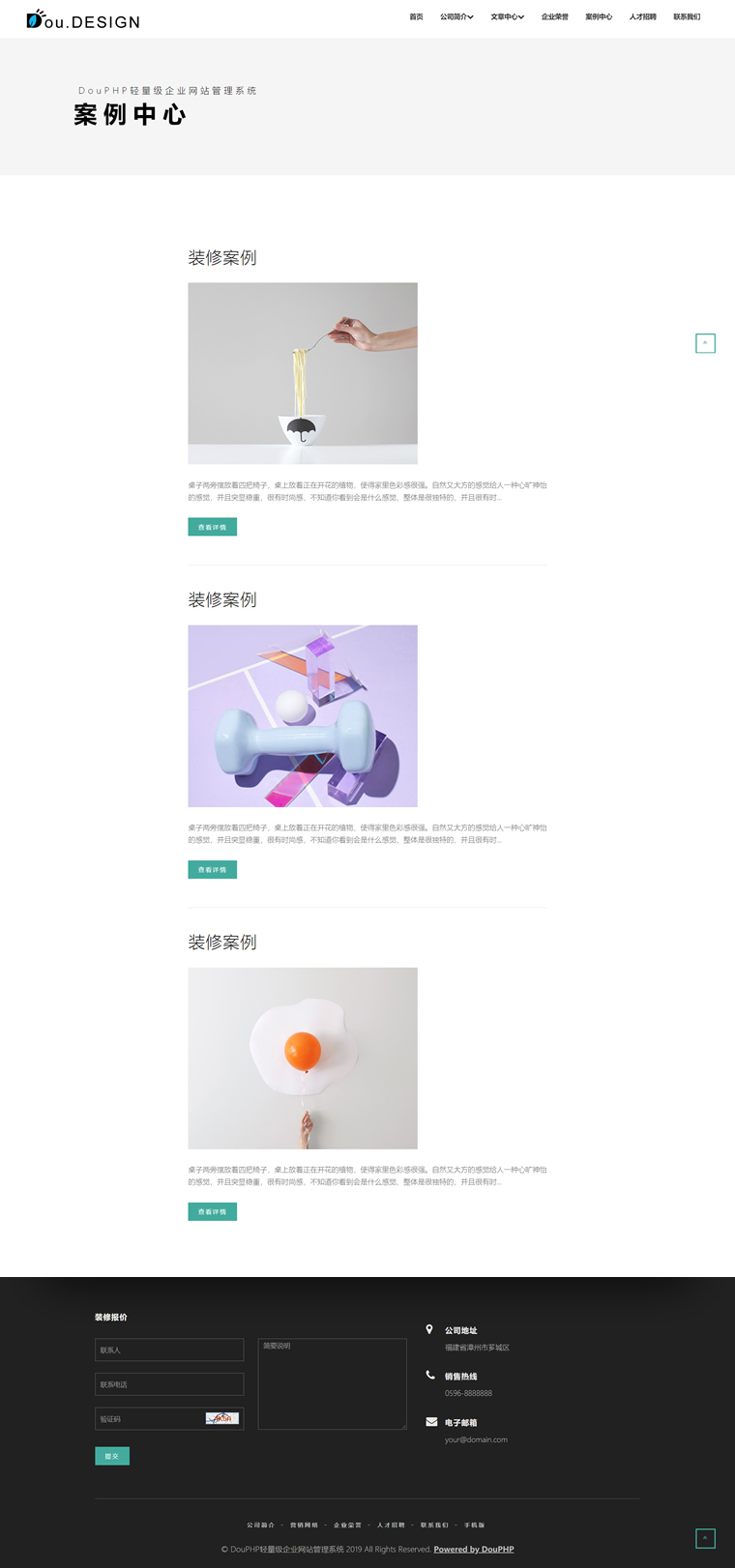Open the Powered by DouPHP link
This screenshot has width=735, height=1568.
(474, 1549)
